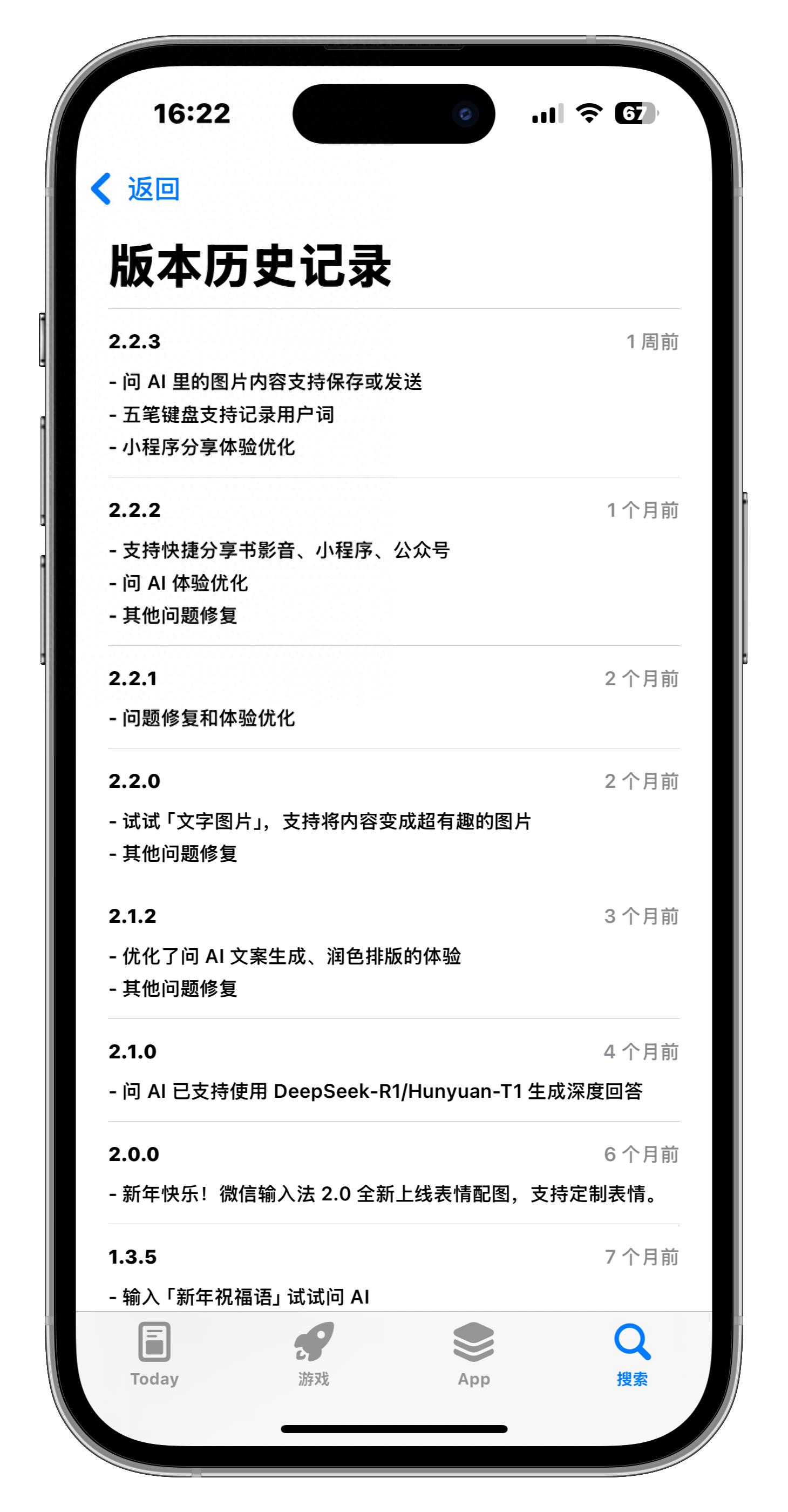Switch to the Today tab
788x1512 pixels.
coord(154,1354)
